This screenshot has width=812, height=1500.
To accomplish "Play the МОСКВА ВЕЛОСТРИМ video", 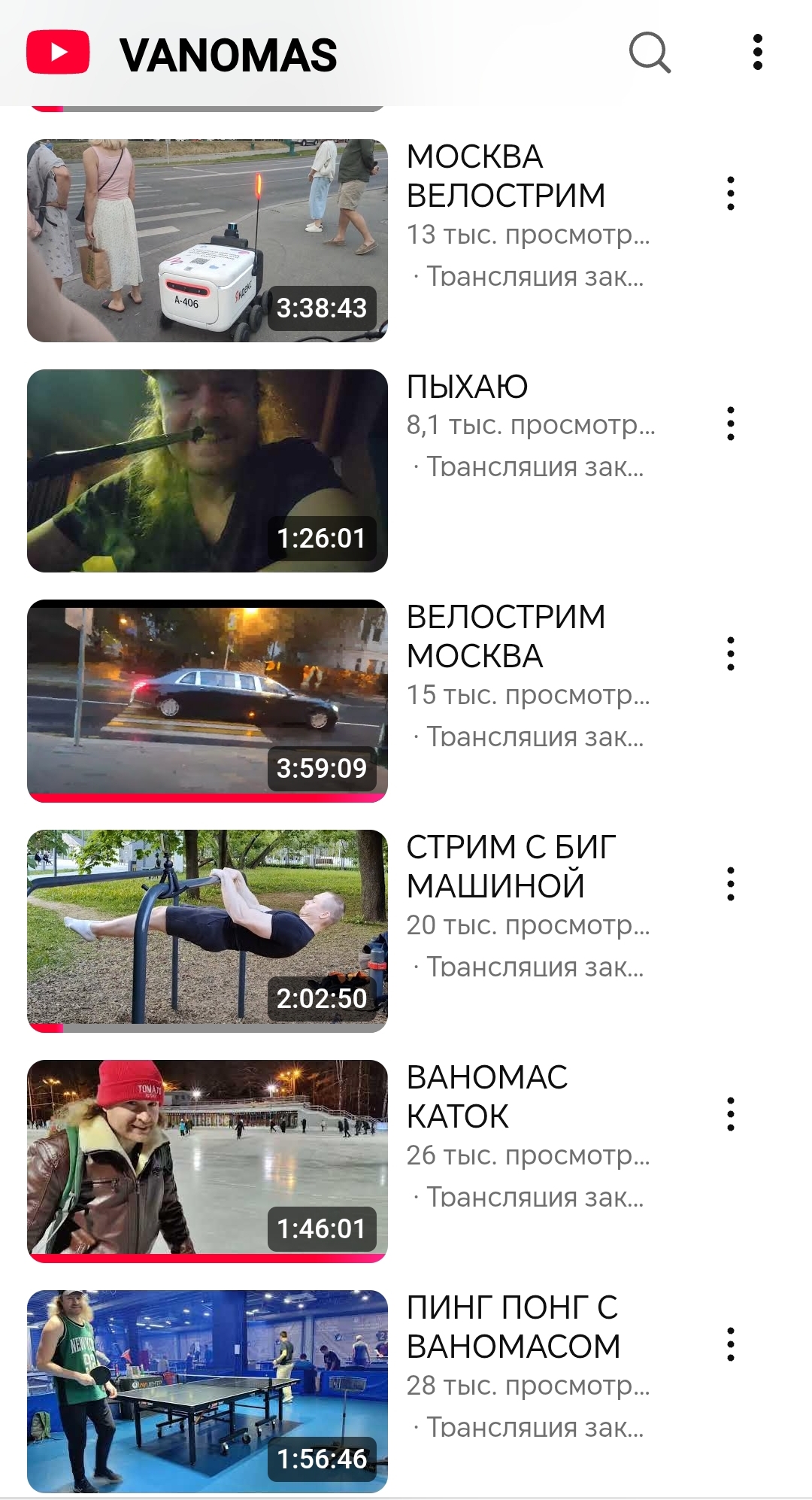I will [x=208, y=241].
